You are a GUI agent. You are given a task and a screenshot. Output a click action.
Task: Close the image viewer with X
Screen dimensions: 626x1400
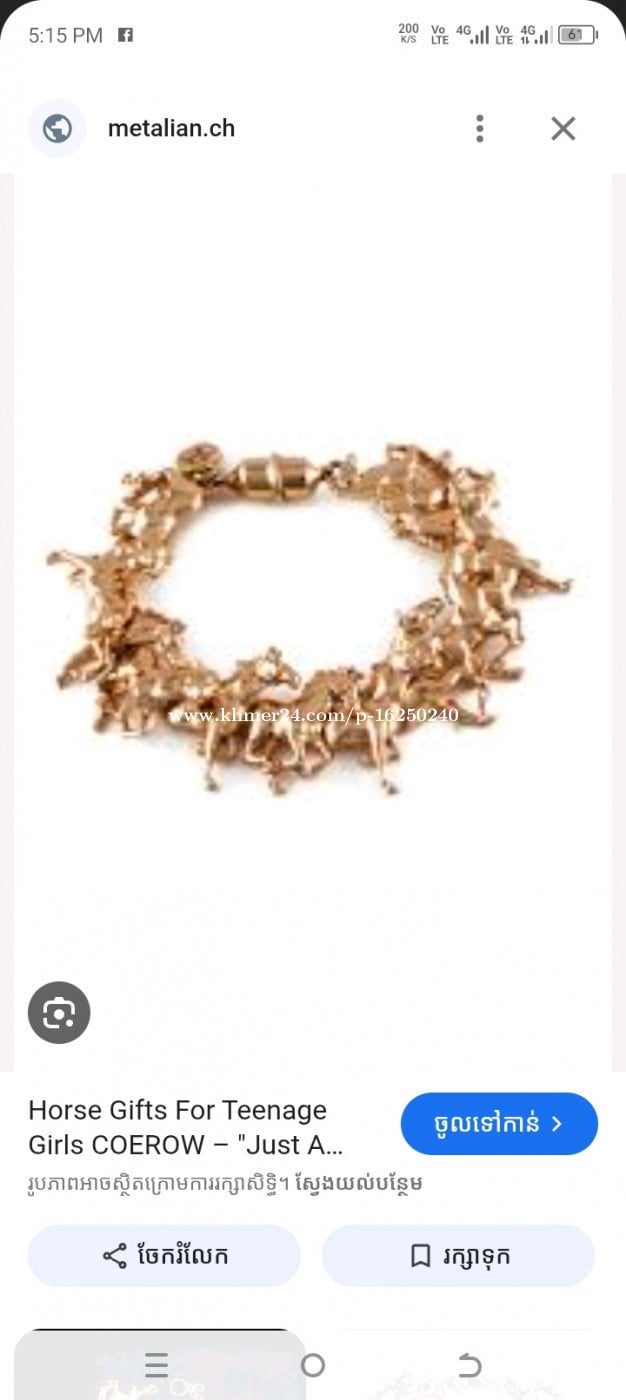click(x=563, y=128)
